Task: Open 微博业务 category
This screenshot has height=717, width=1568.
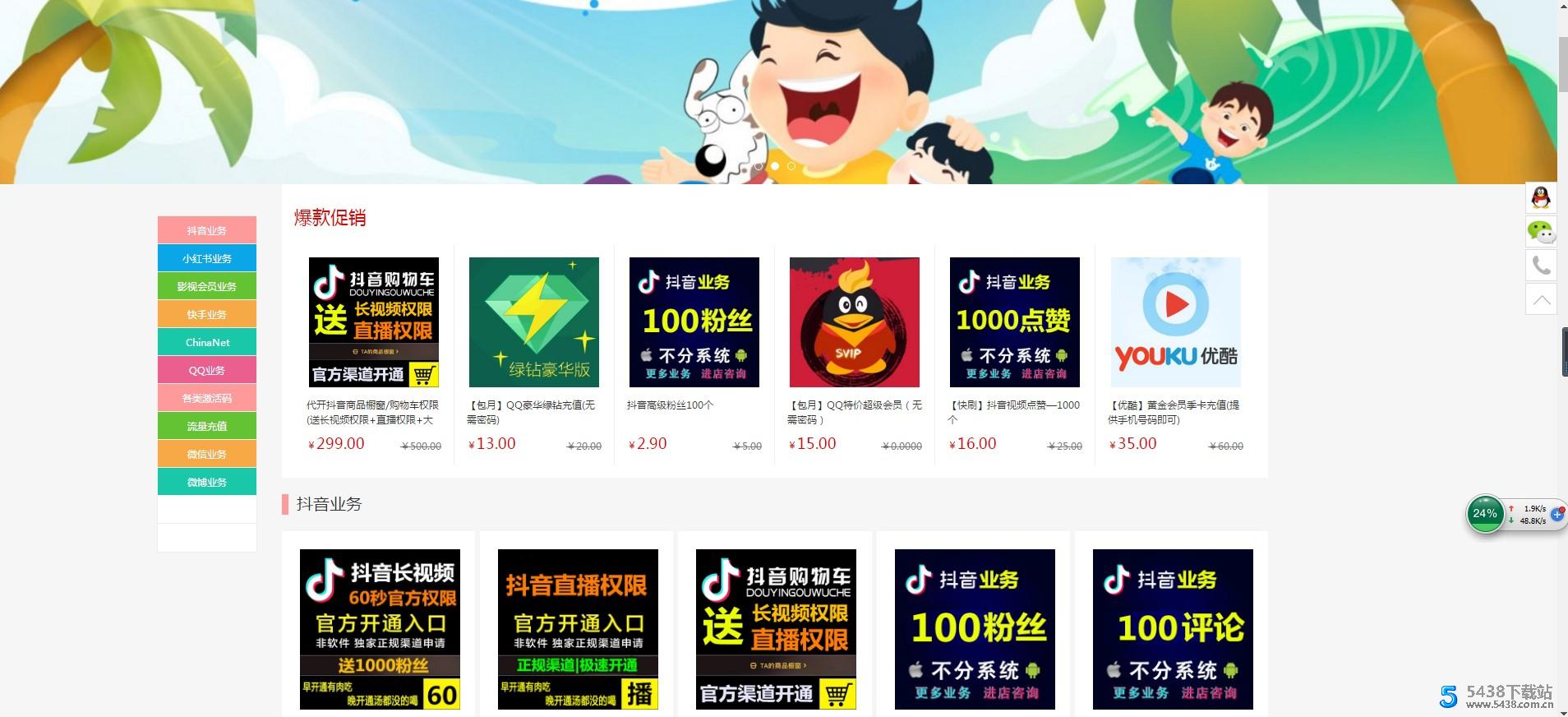Action: [206, 482]
